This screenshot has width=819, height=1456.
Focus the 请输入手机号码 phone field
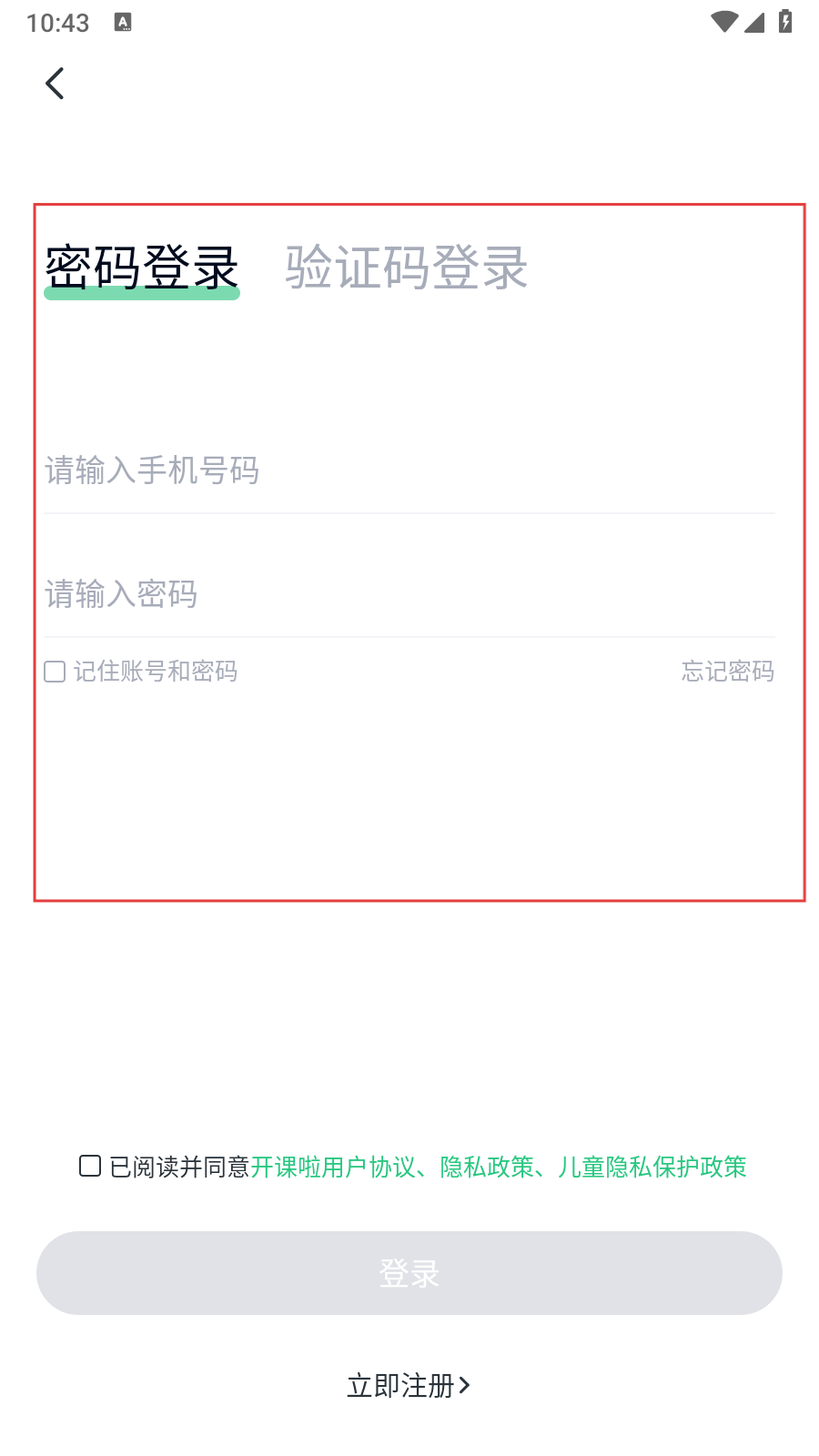pos(409,471)
